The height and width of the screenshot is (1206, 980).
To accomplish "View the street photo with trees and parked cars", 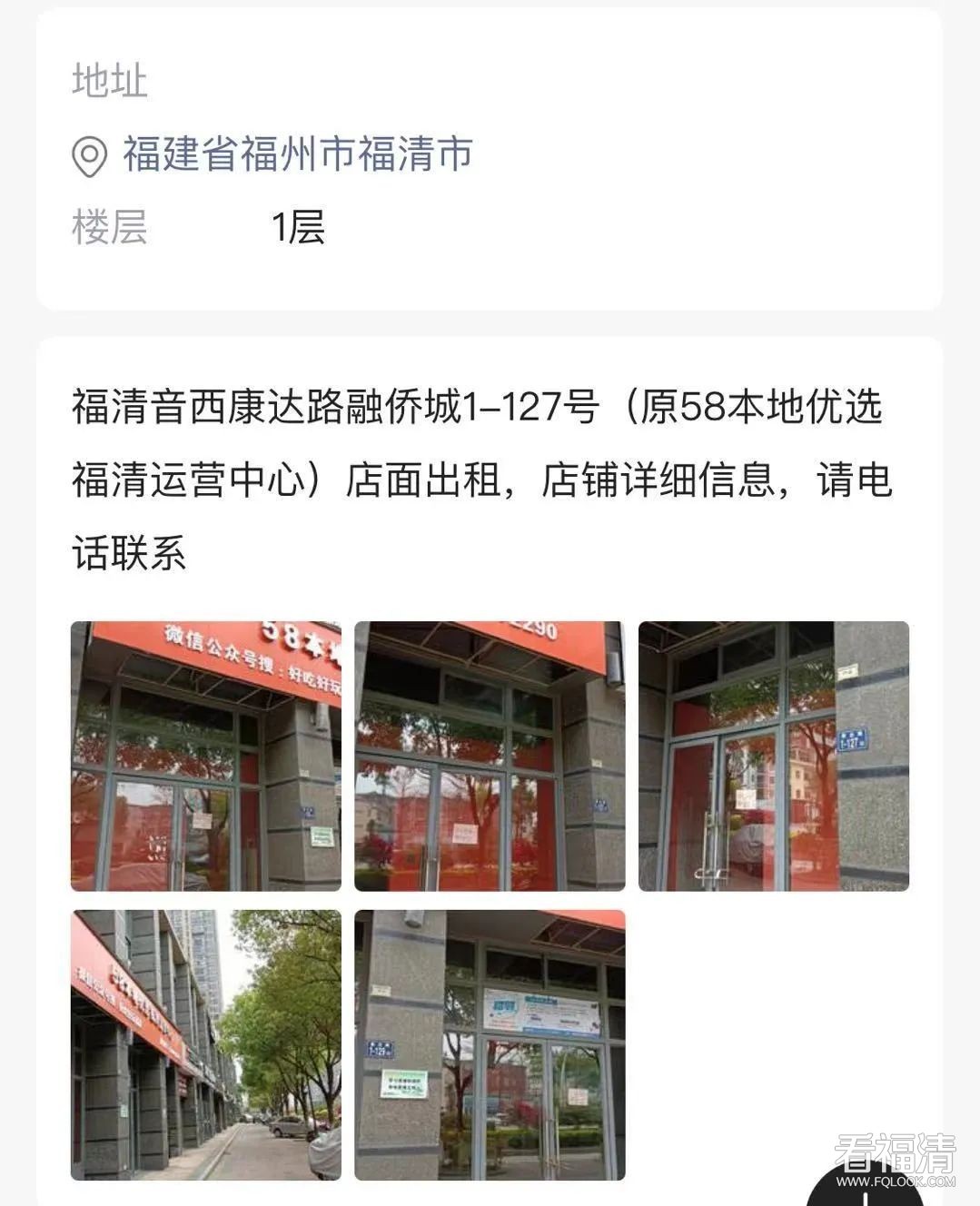I will 206,1044.
